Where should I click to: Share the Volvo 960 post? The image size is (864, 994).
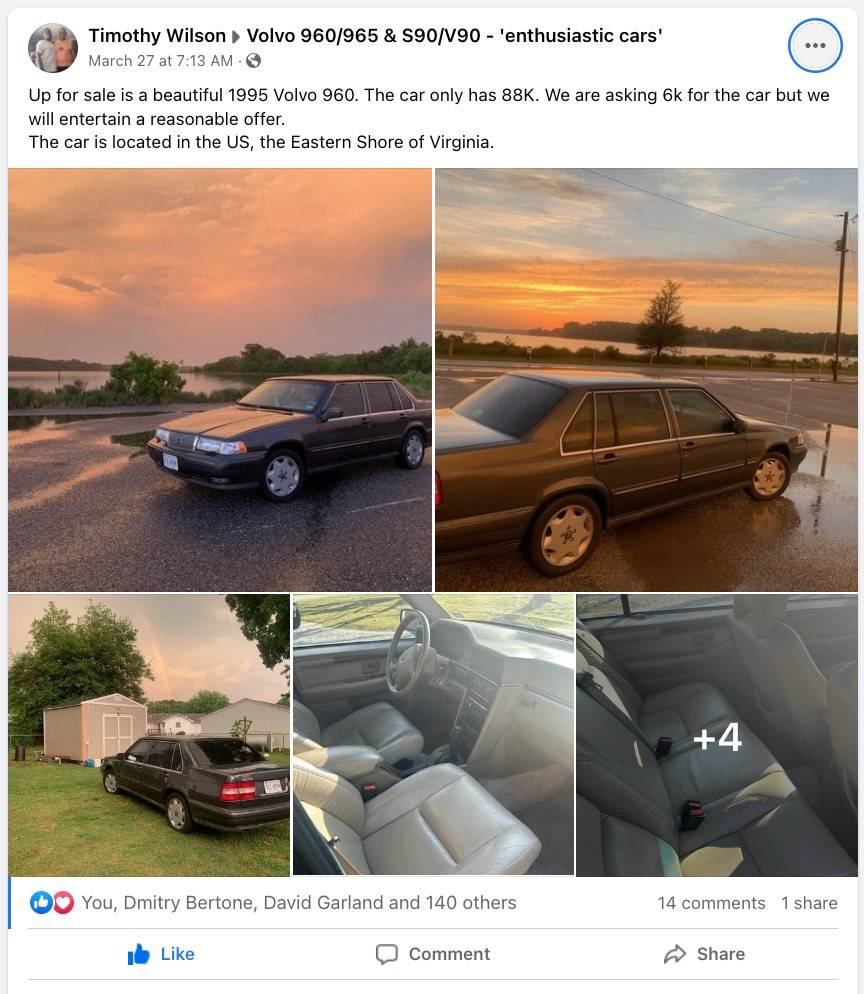(x=704, y=954)
